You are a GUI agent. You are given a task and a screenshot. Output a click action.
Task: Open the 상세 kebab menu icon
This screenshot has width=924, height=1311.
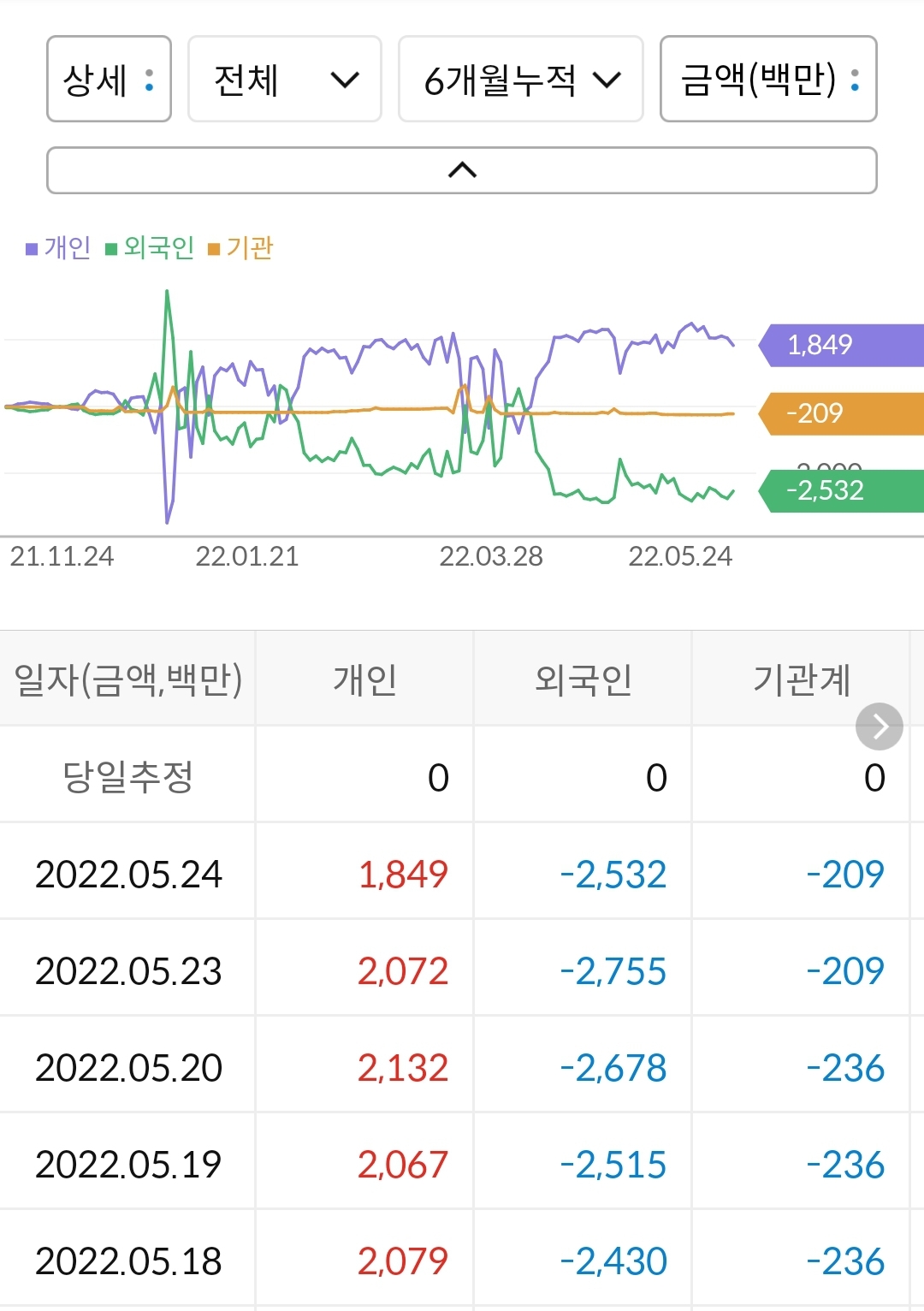click(151, 78)
